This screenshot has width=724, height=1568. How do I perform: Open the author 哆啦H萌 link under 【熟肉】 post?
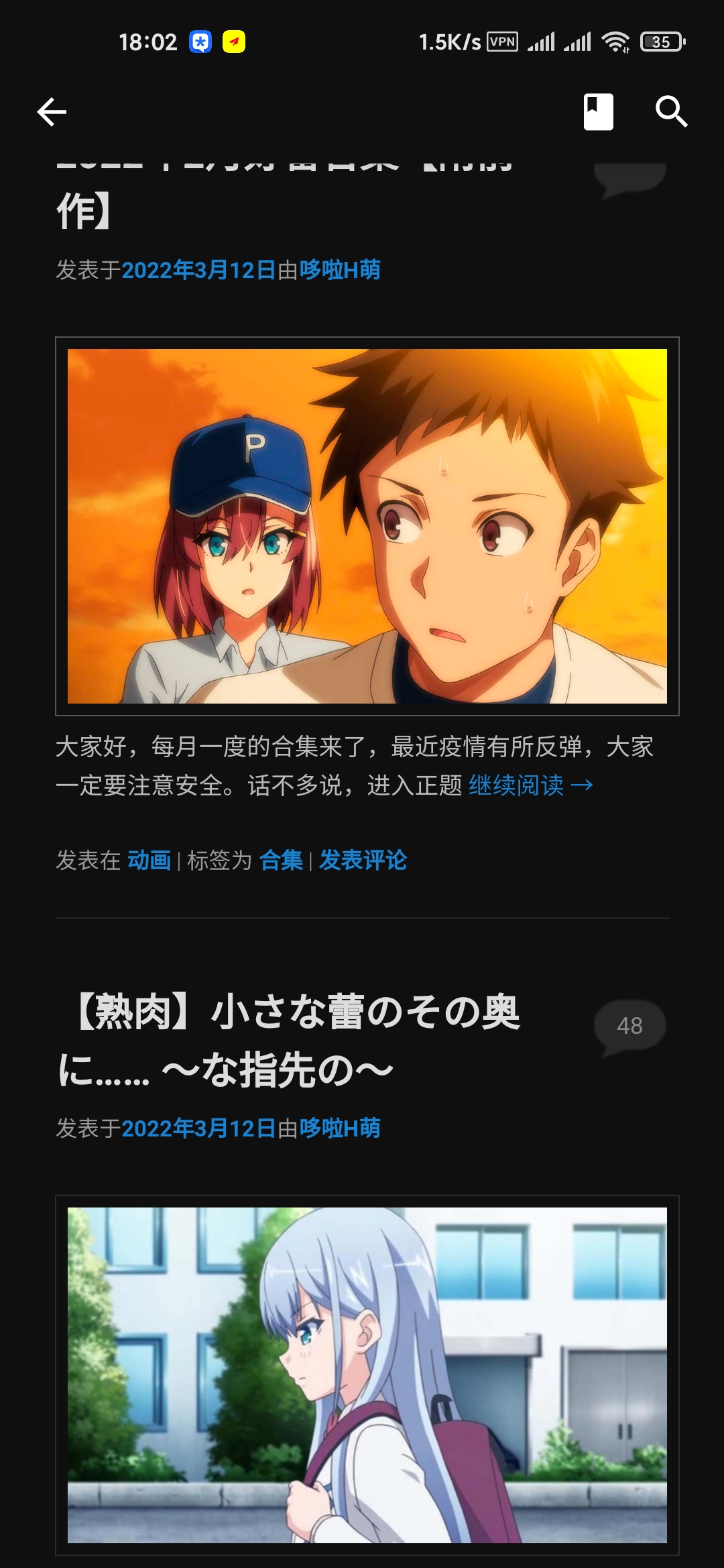click(x=340, y=1128)
